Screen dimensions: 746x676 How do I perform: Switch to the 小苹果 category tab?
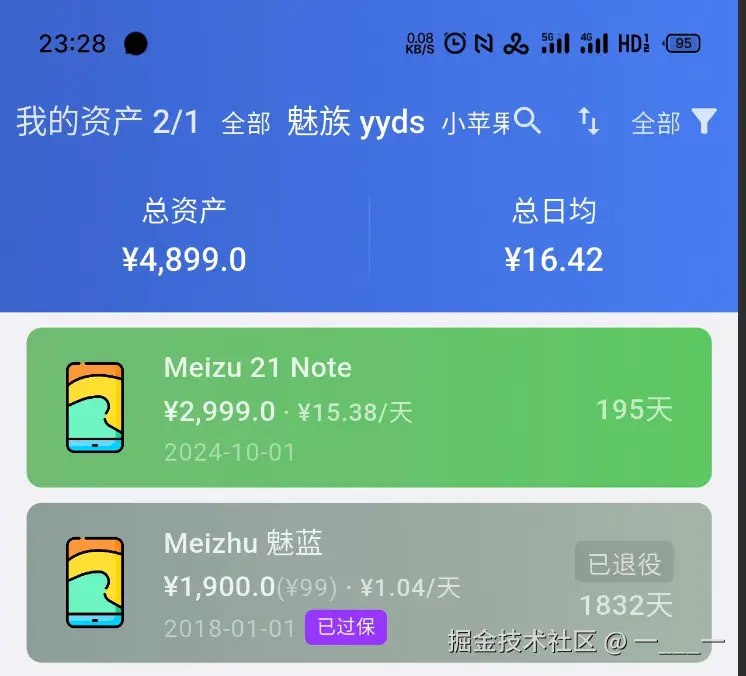pyautogui.click(x=476, y=124)
